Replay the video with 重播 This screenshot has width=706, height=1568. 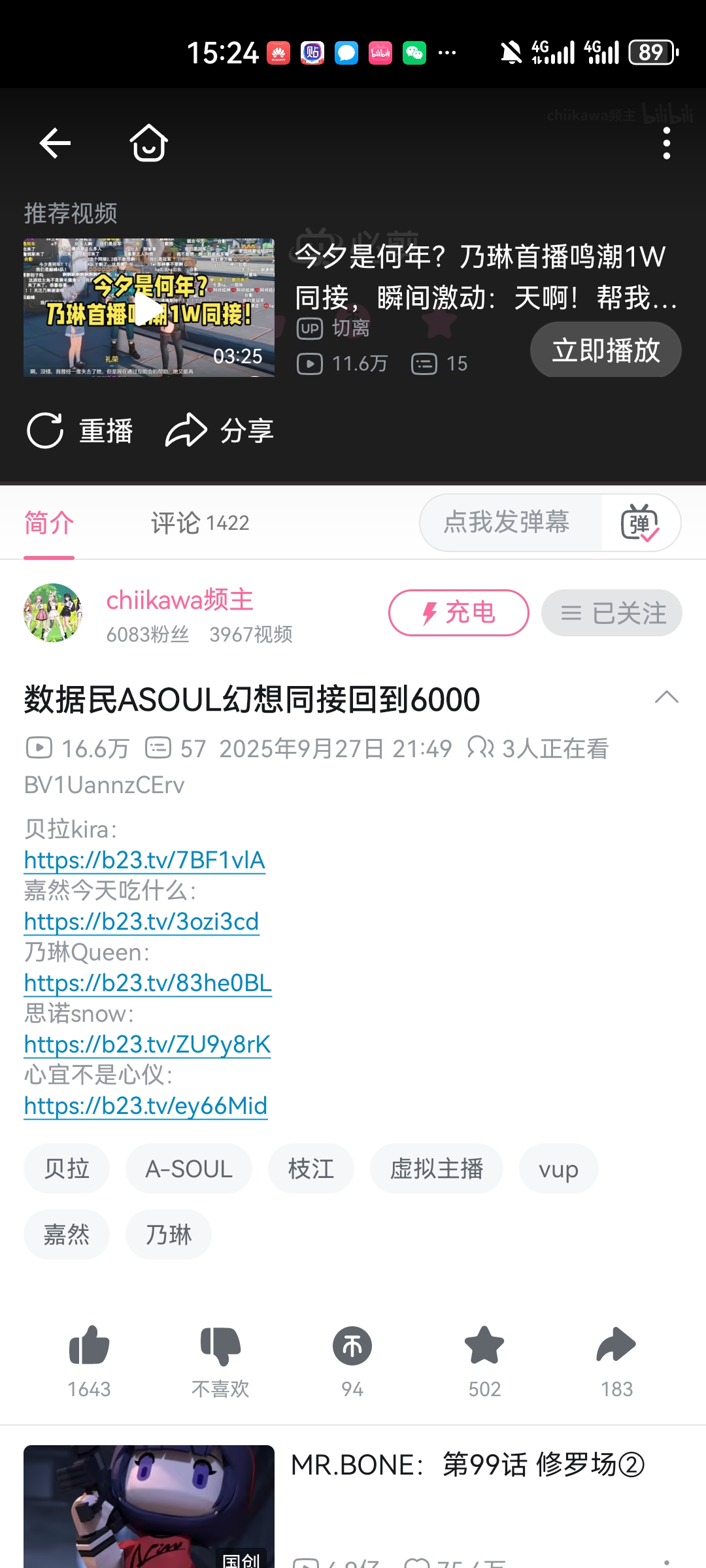[x=80, y=431]
